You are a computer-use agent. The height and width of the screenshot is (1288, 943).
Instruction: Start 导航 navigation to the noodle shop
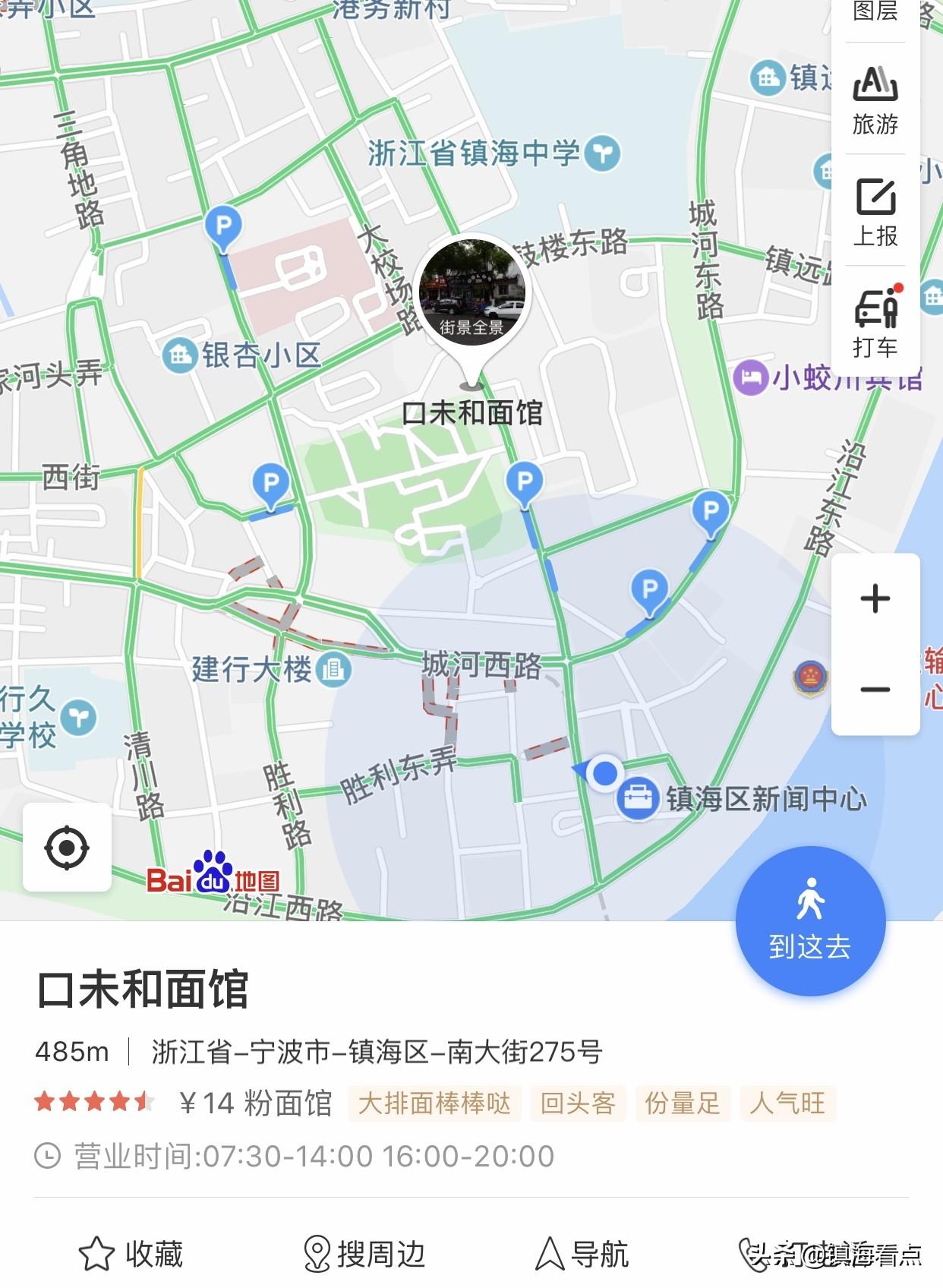point(583,1254)
